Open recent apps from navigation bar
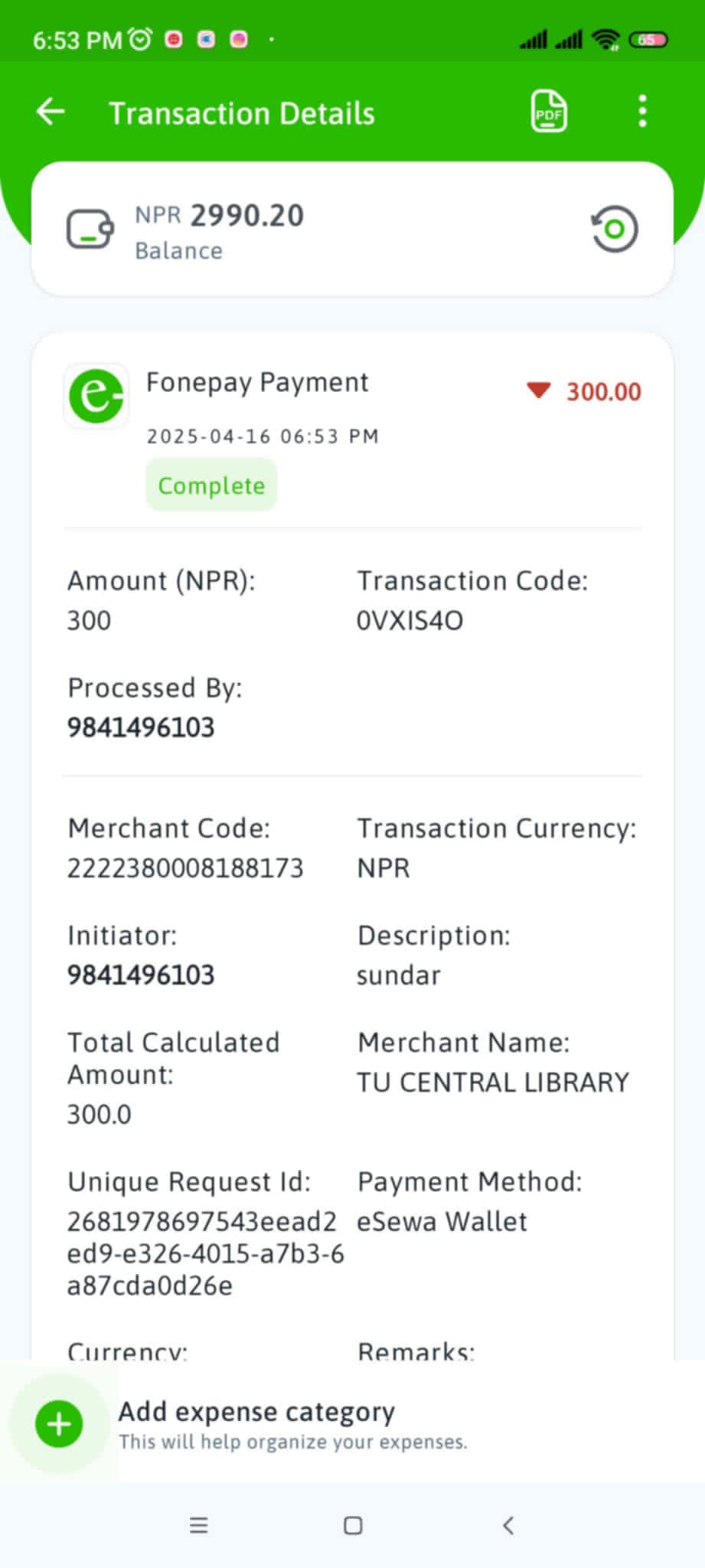This screenshot has height=1568, width=705. [x=199, y=1526]
